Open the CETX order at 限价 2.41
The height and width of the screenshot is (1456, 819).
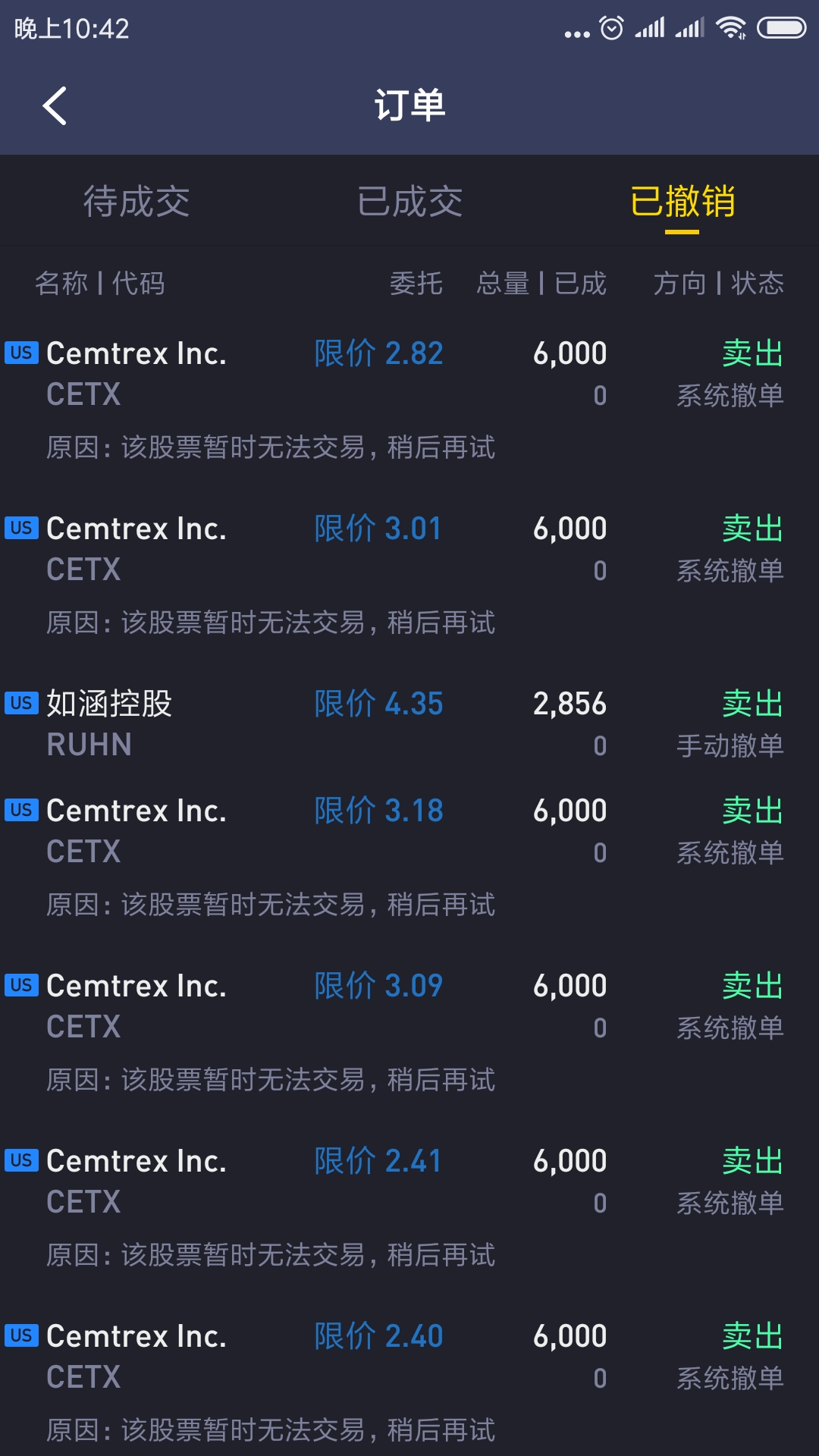409,1207
